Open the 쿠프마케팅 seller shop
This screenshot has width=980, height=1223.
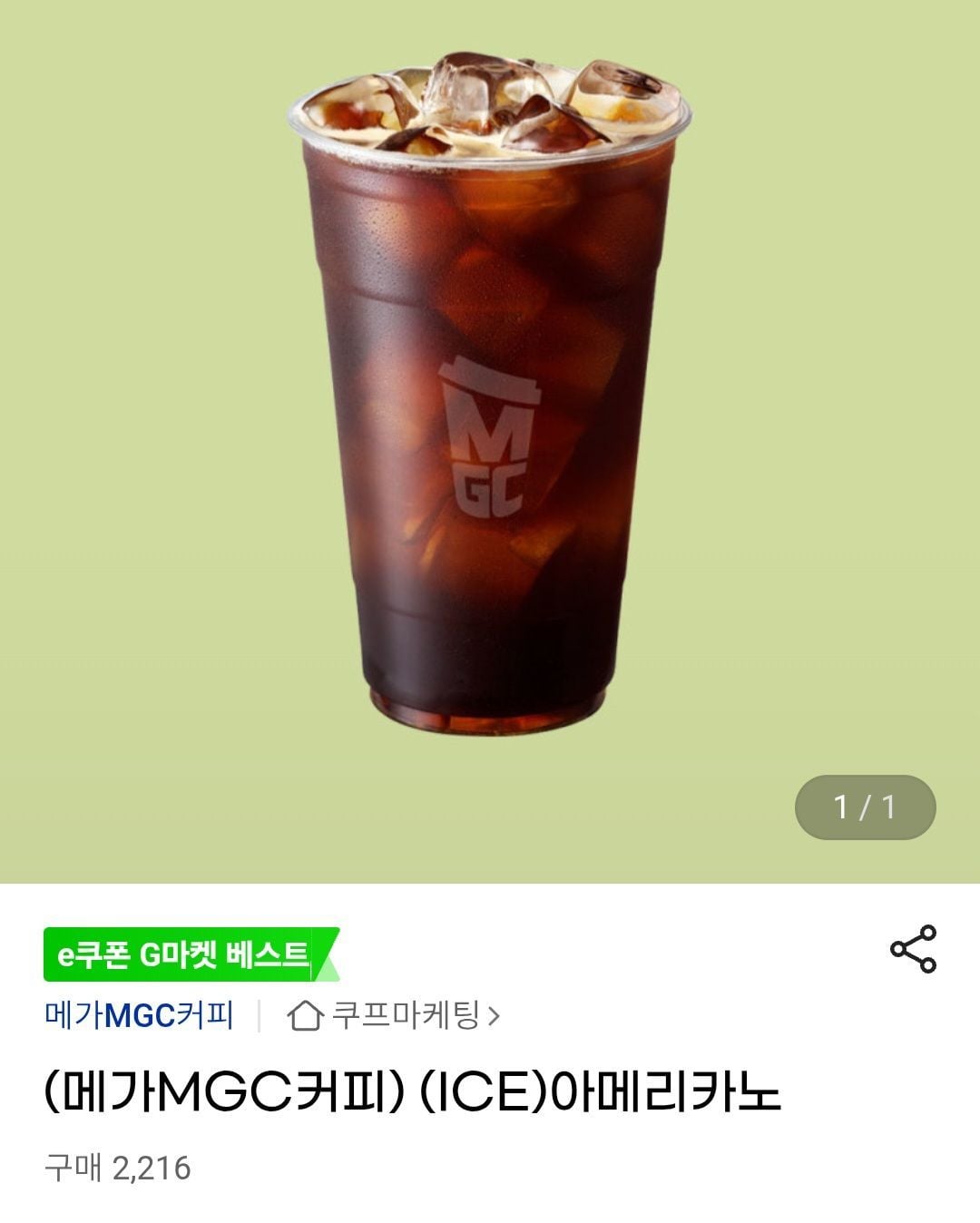(x=395, y=1014)
